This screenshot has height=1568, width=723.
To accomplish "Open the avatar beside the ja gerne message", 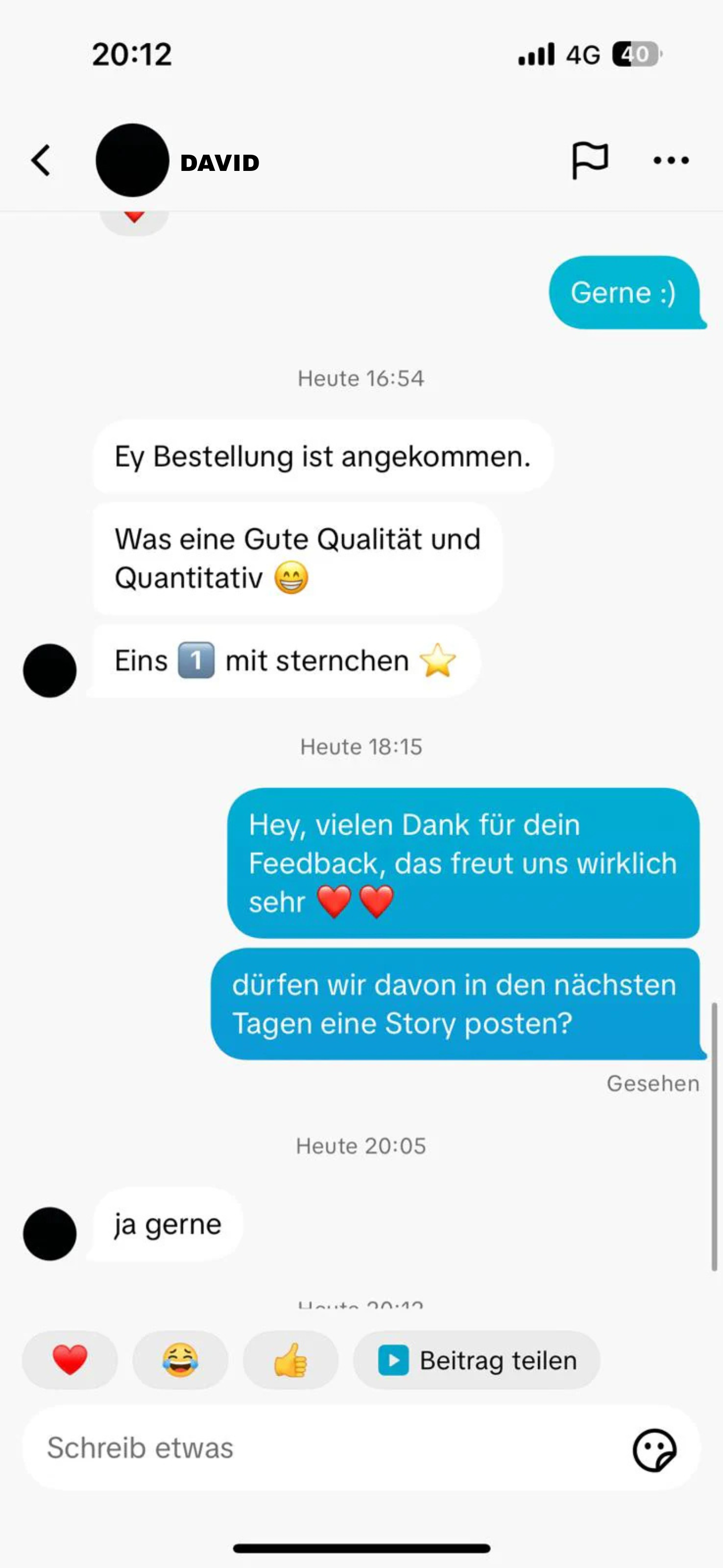I will [50, 1233].
